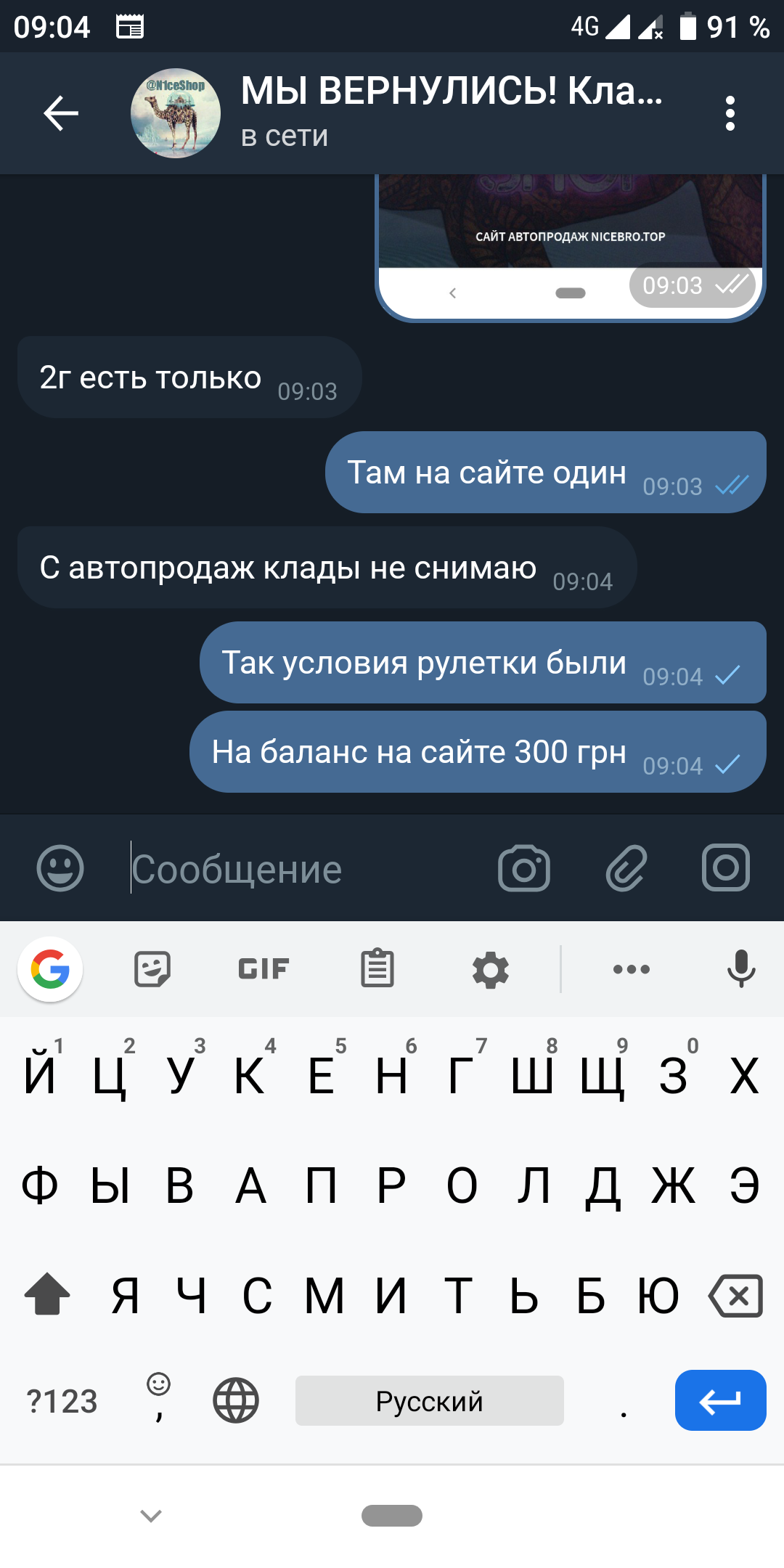Image resolution: width=784 pixels, height=1568 pixels.
Task: Tap the backspace key
Action: 736,1296
